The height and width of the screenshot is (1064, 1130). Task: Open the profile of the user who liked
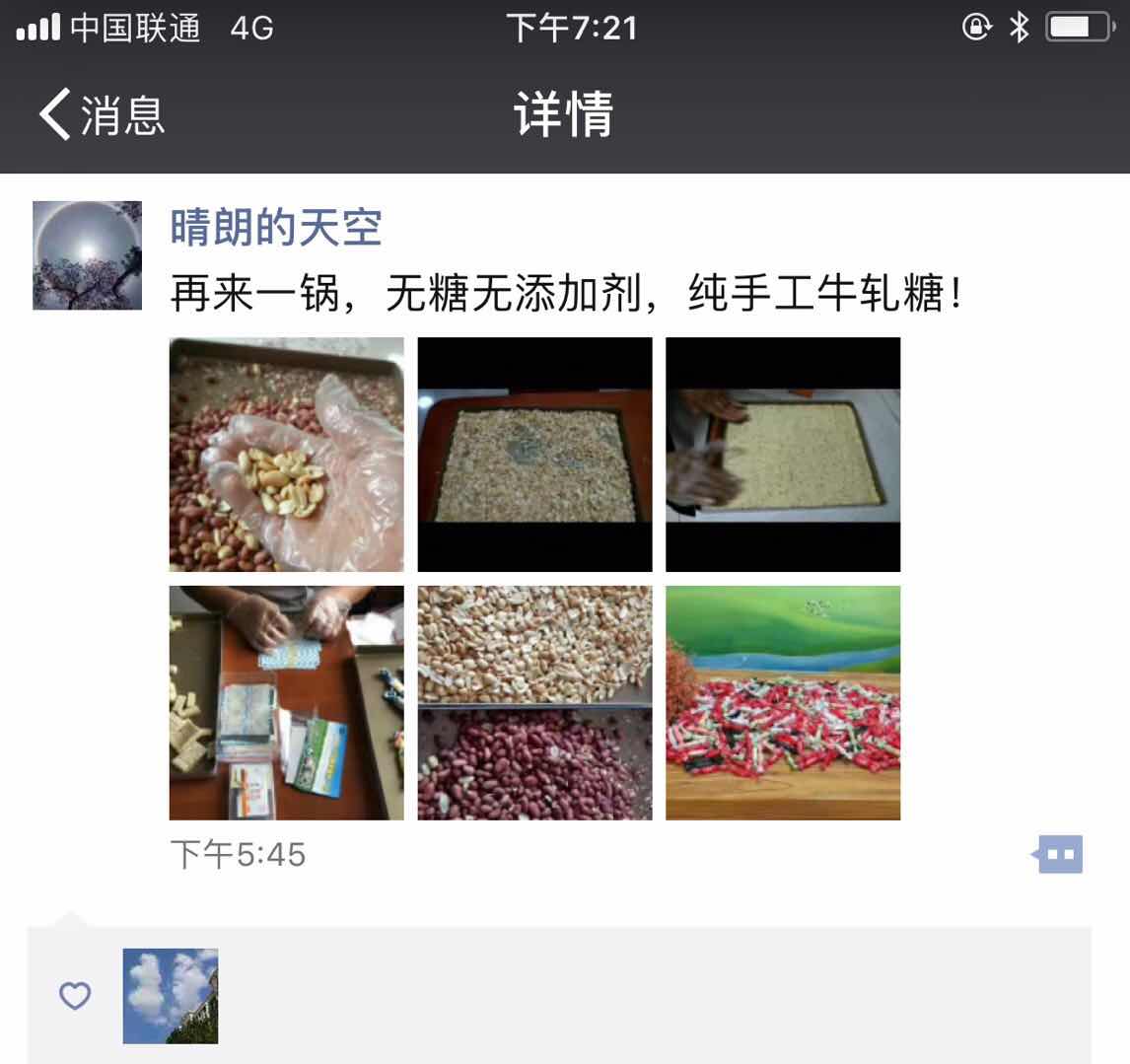(170, 996)
